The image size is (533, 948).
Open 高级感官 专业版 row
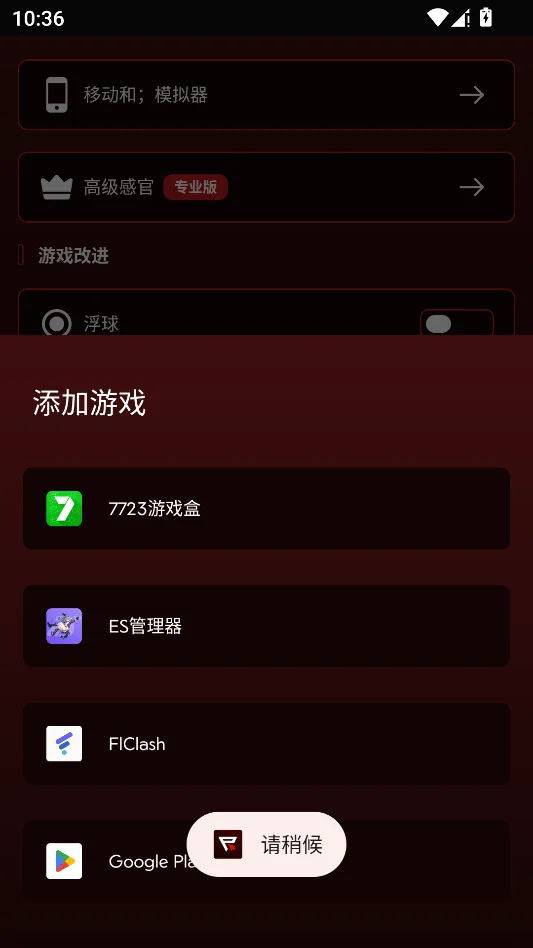tap(266, 187)
